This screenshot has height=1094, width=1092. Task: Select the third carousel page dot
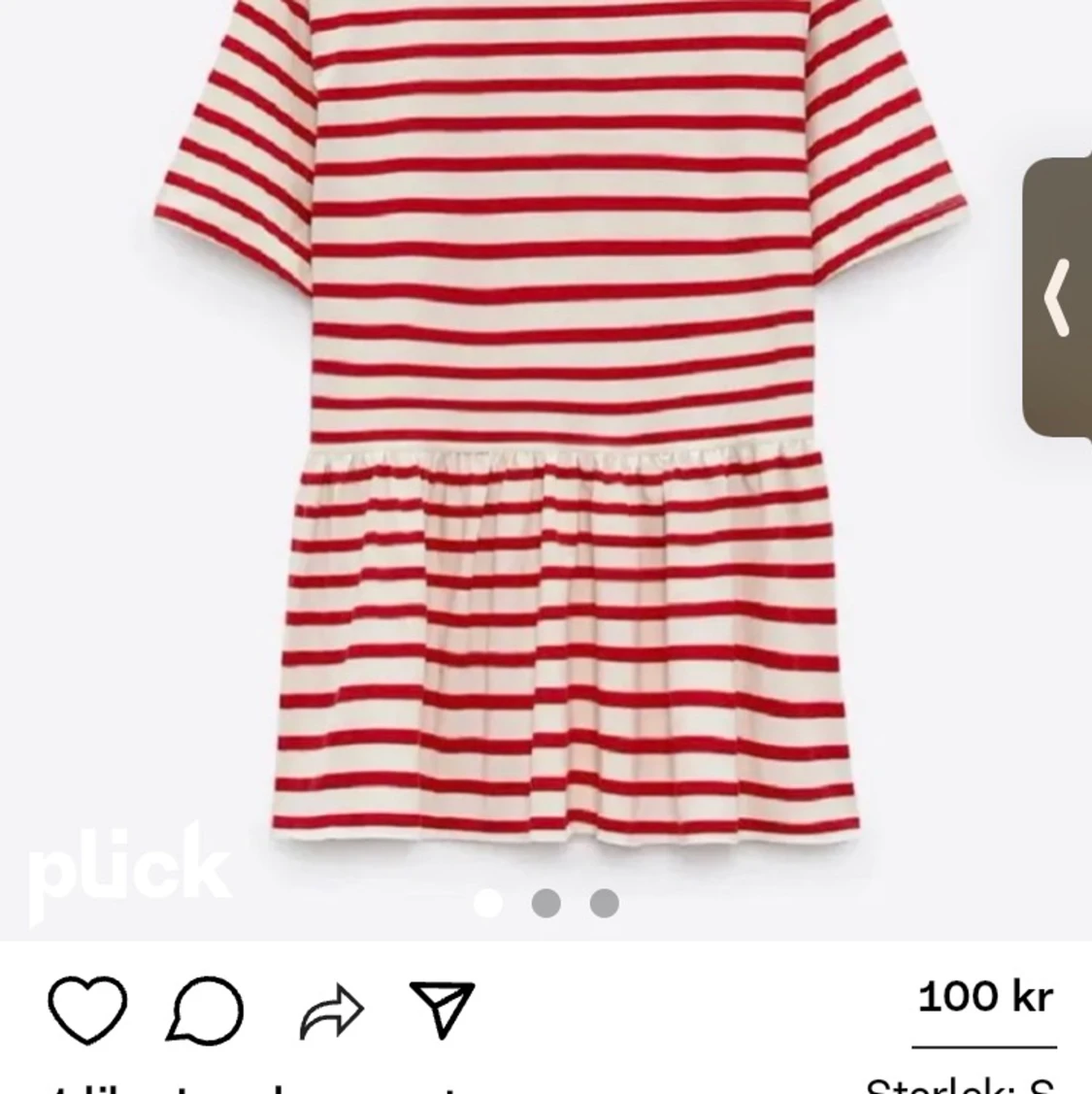click(605, 903)
